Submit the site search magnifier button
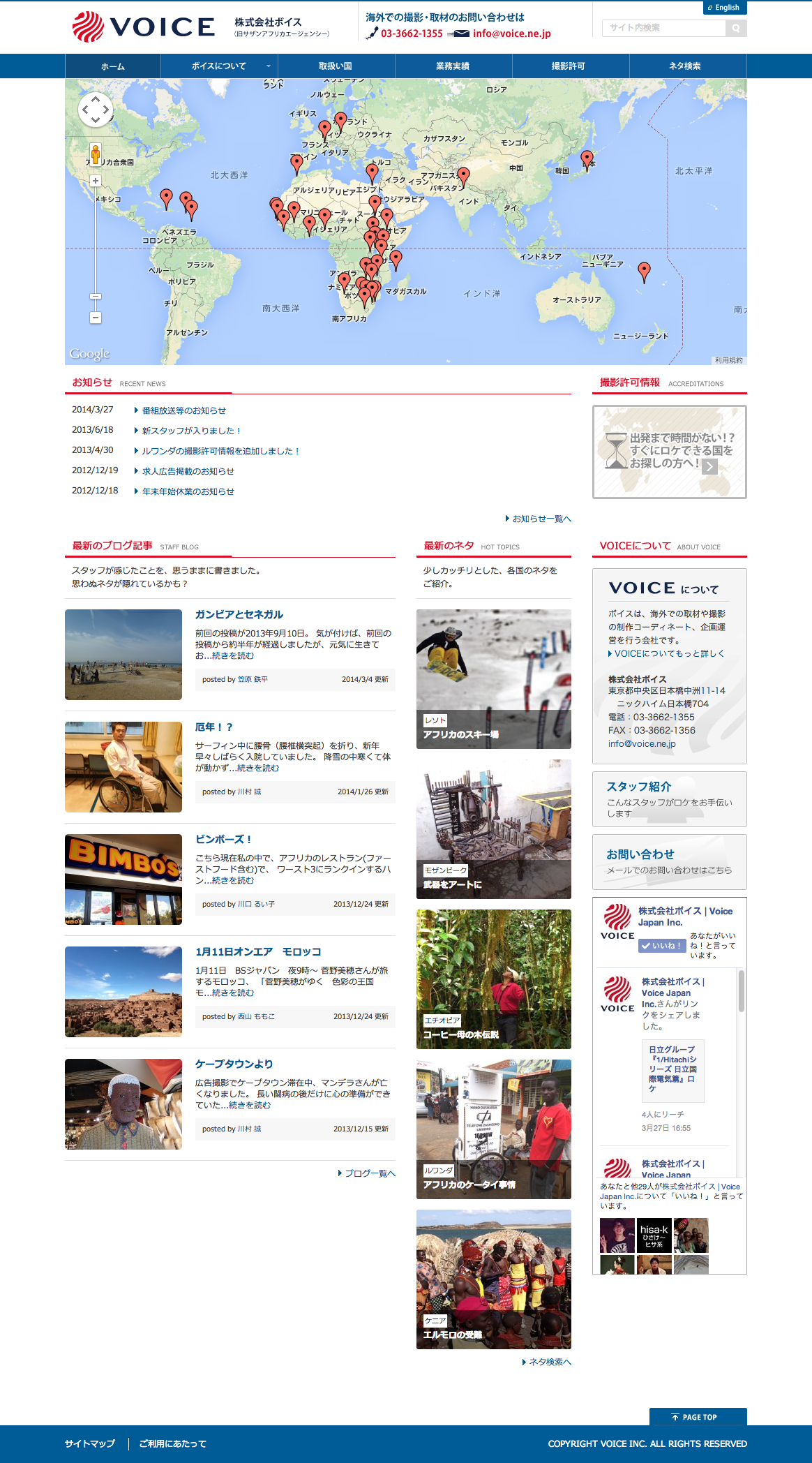 coord(736,28)
